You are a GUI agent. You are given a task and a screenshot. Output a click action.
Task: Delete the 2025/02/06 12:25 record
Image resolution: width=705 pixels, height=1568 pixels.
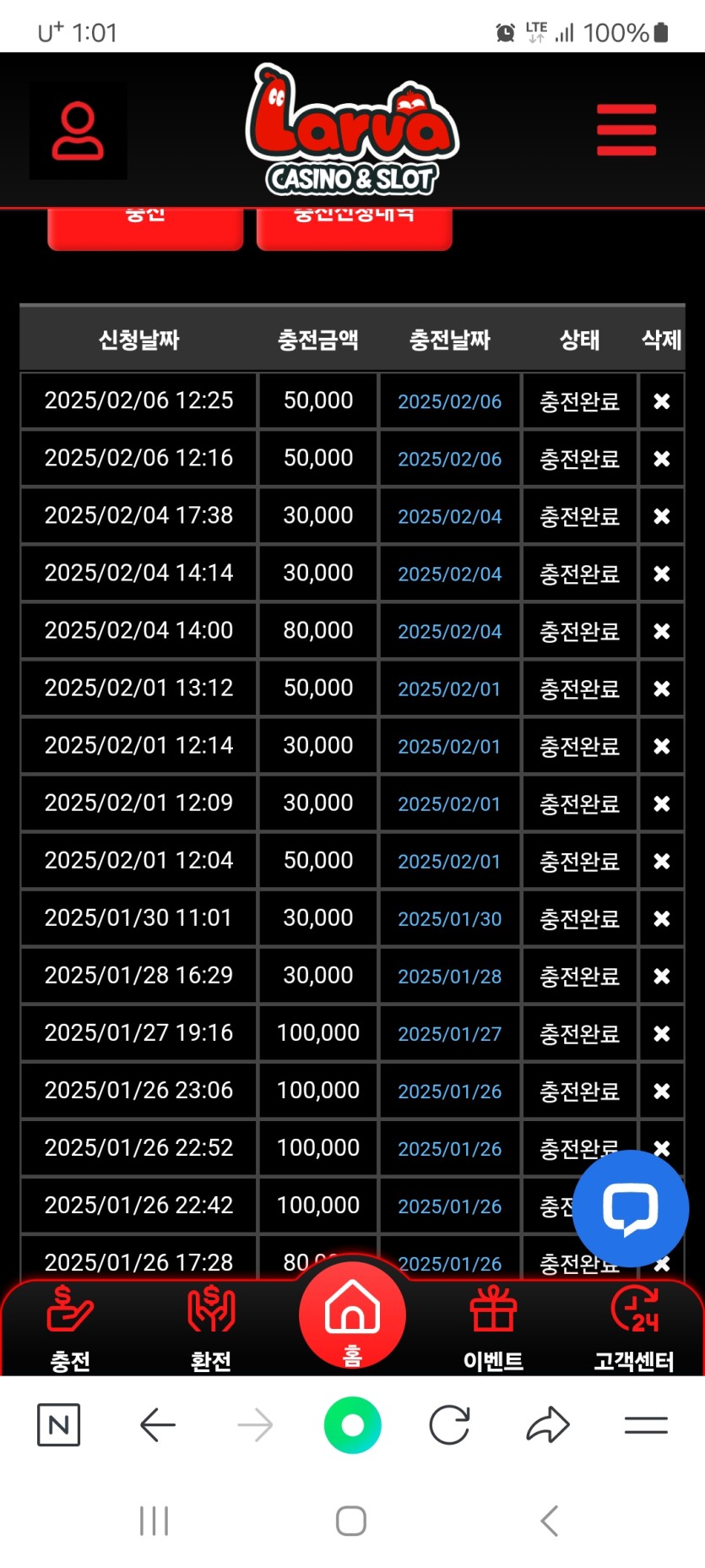[x=661, y=401]
